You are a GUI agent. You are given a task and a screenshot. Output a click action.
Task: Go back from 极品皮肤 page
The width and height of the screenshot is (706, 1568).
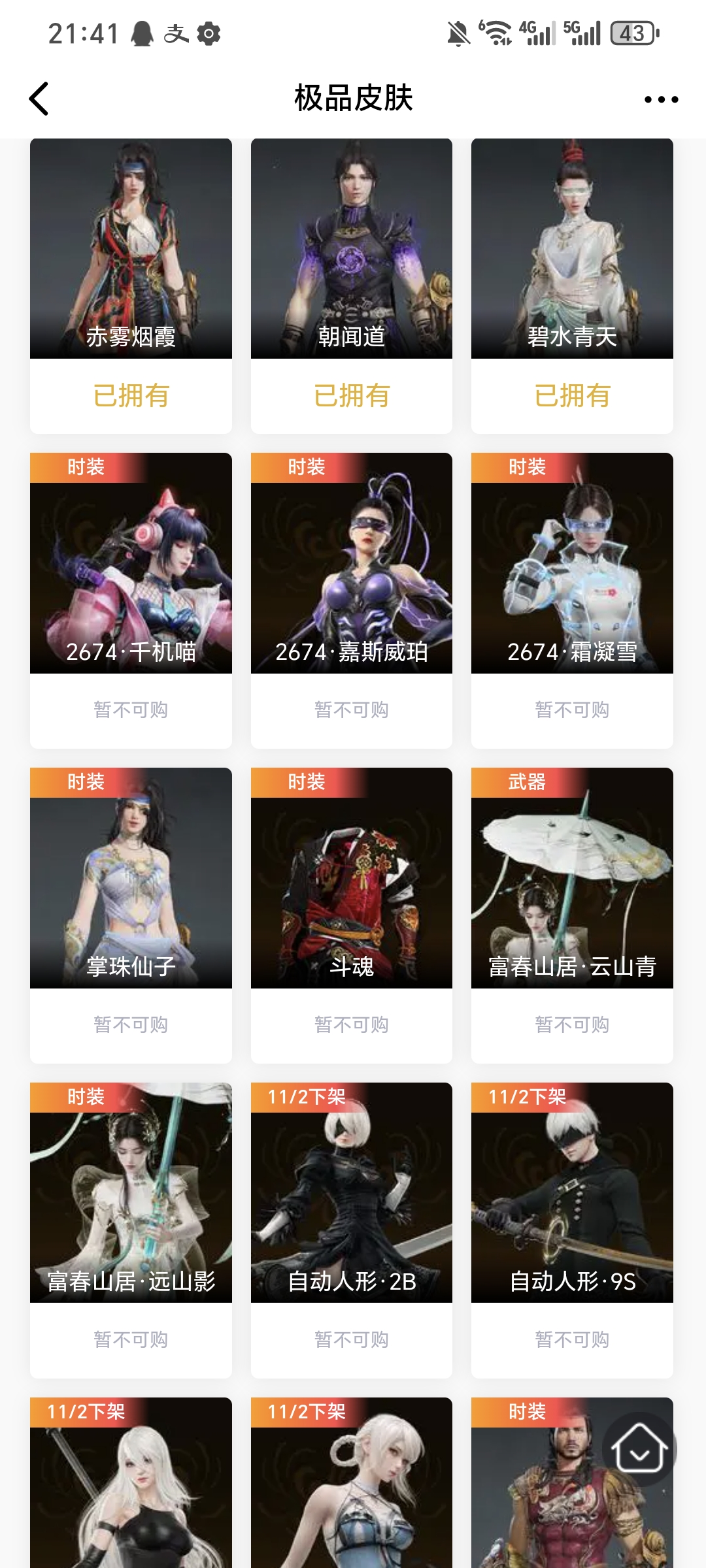tap(39, 99)
